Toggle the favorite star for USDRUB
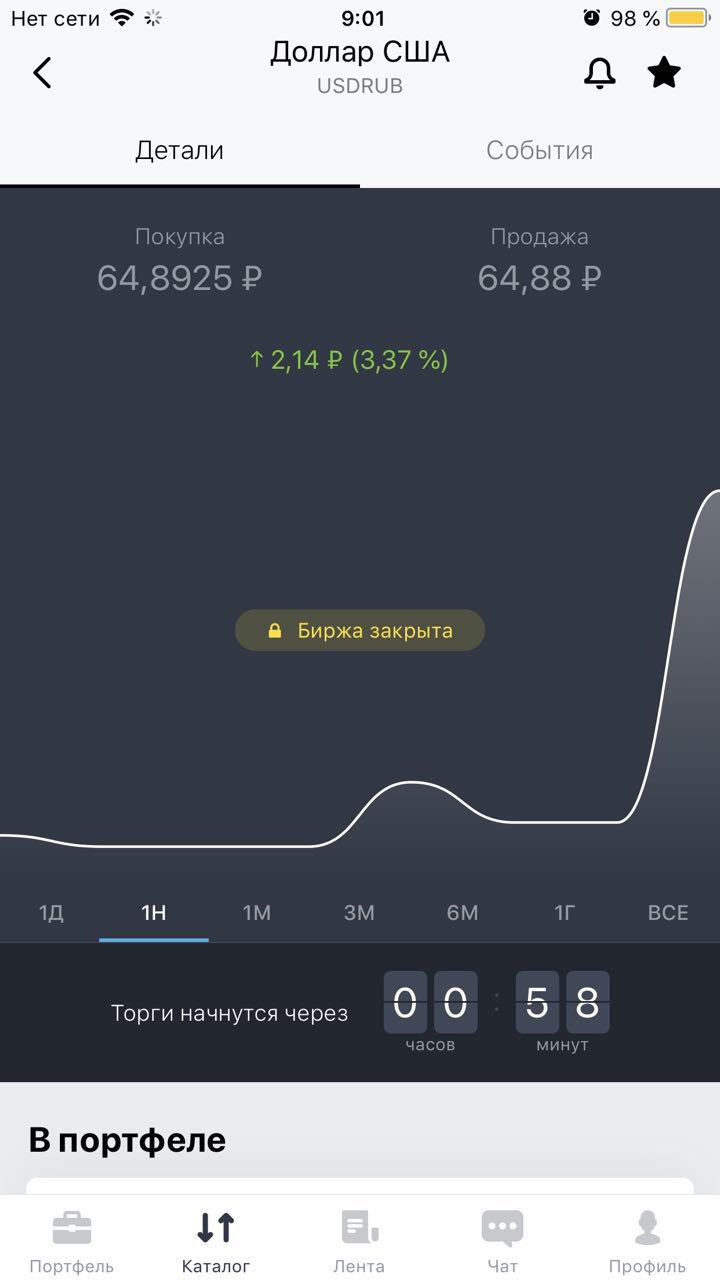This screenshot has height=1280, width=720. 664,72
